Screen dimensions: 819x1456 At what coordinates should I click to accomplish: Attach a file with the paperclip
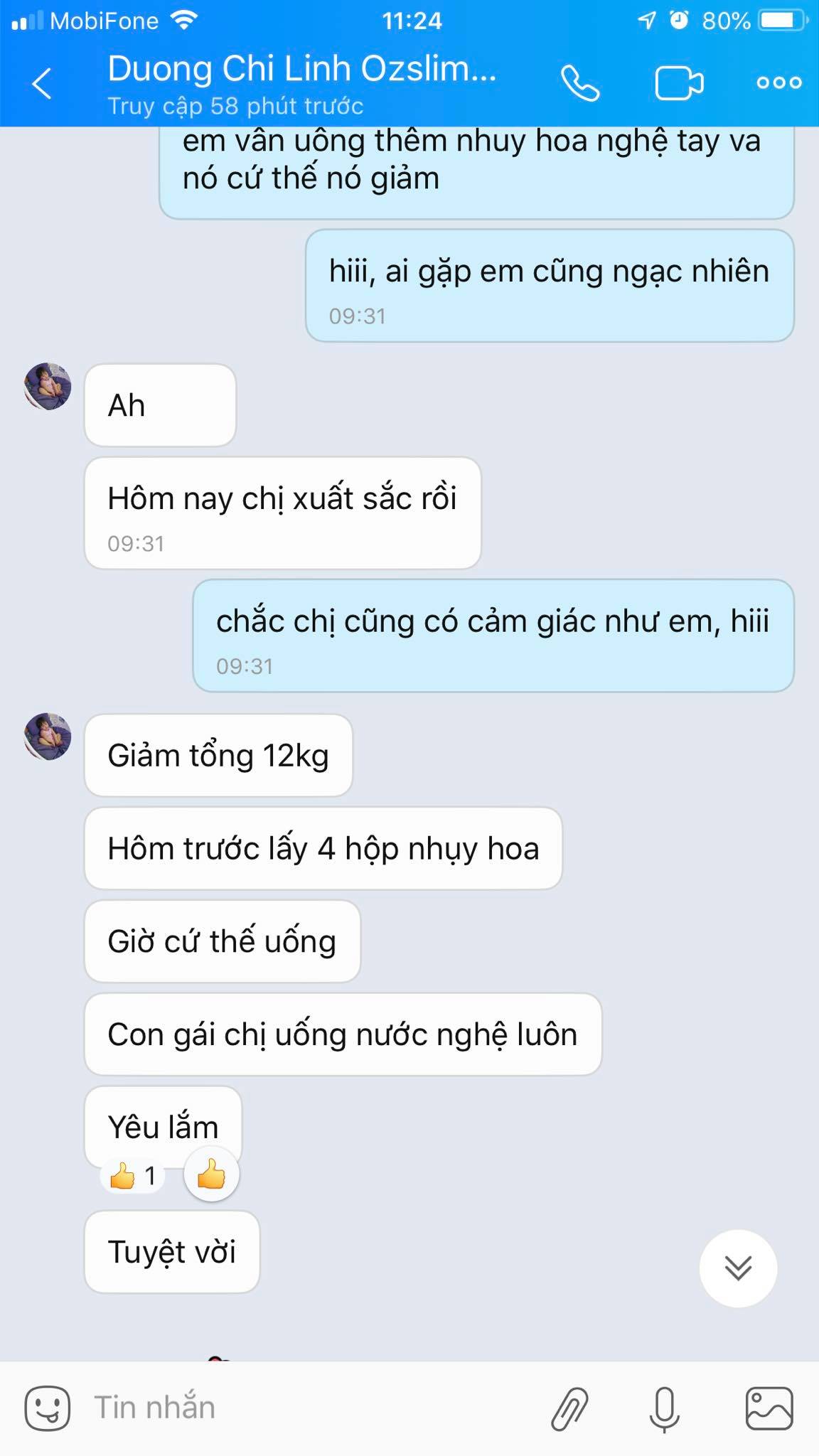coord(570,1408)
